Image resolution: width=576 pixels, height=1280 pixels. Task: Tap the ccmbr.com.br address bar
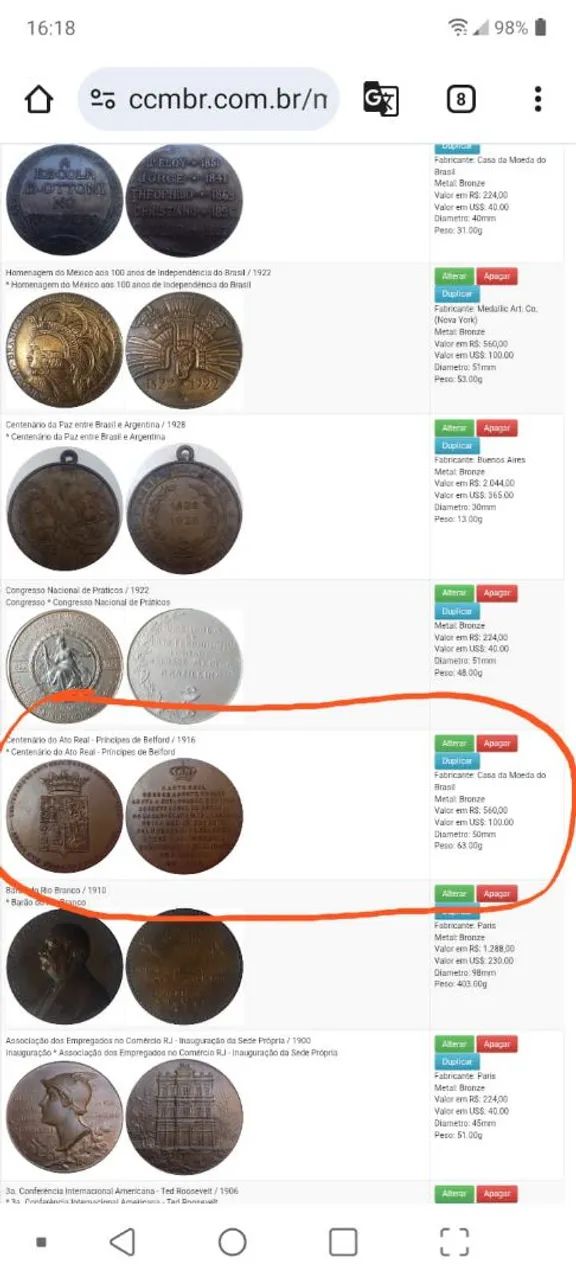[208, 99]
